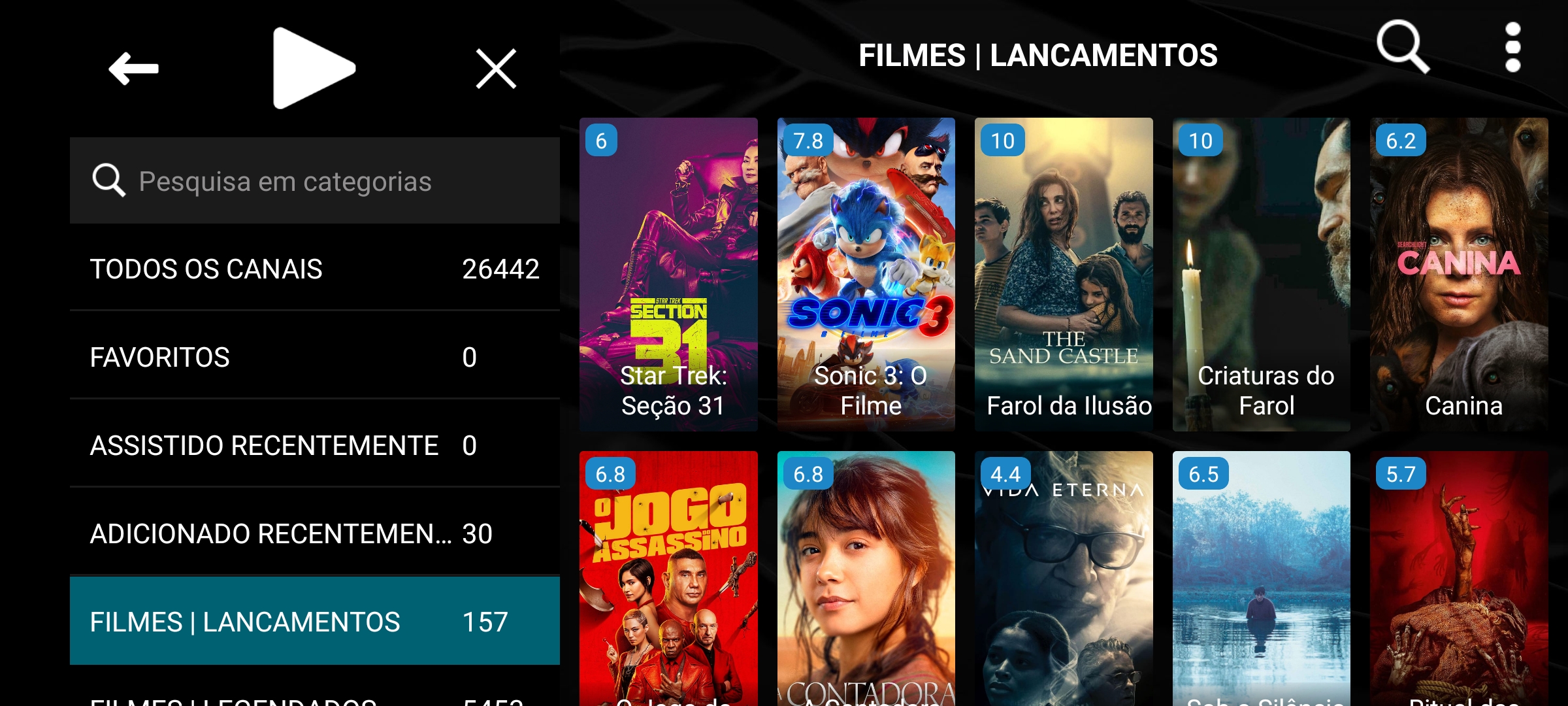Select FILMES | LANCAMENTOS category
The width and height of the screenshot is (1568, 706).
coord(315,621)
